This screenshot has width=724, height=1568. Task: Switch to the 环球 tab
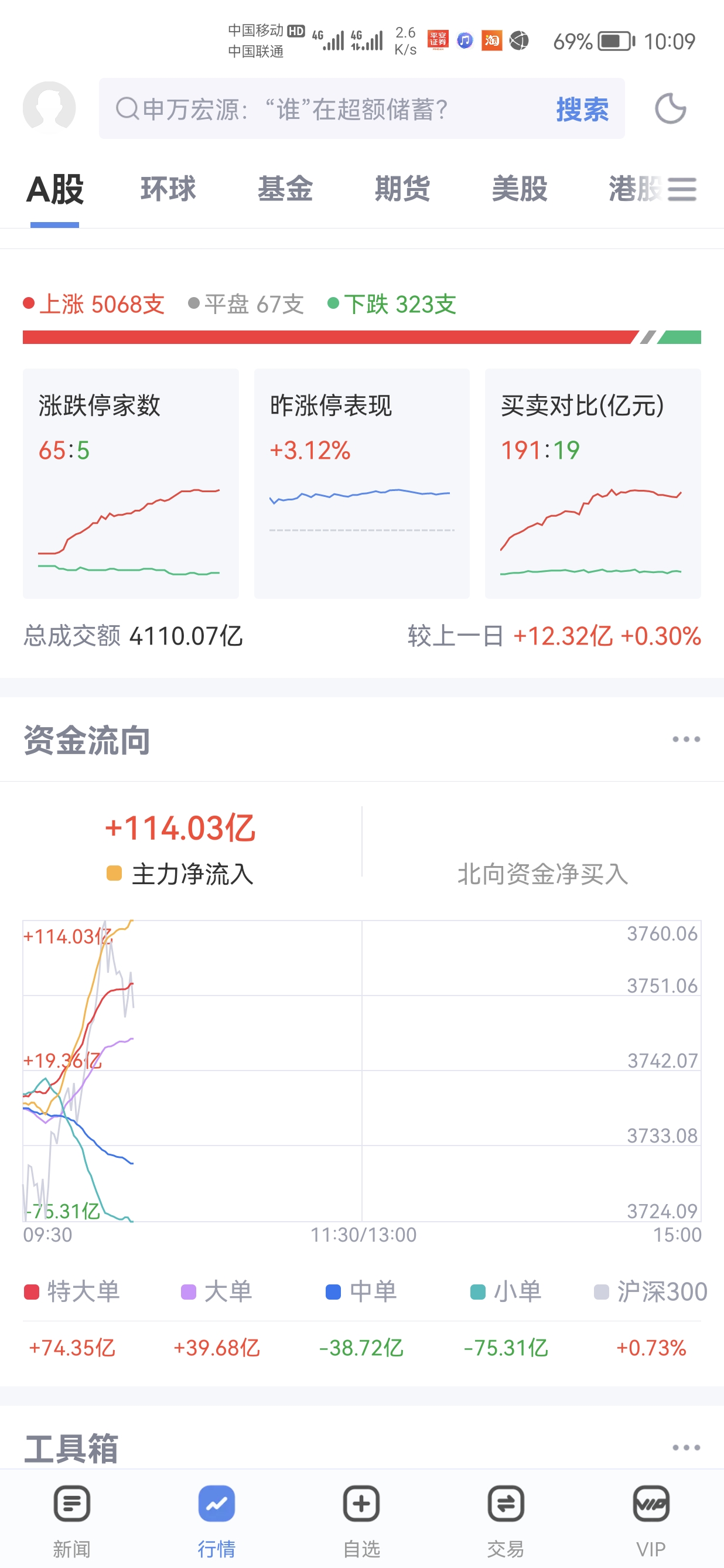tap(169, 189)
